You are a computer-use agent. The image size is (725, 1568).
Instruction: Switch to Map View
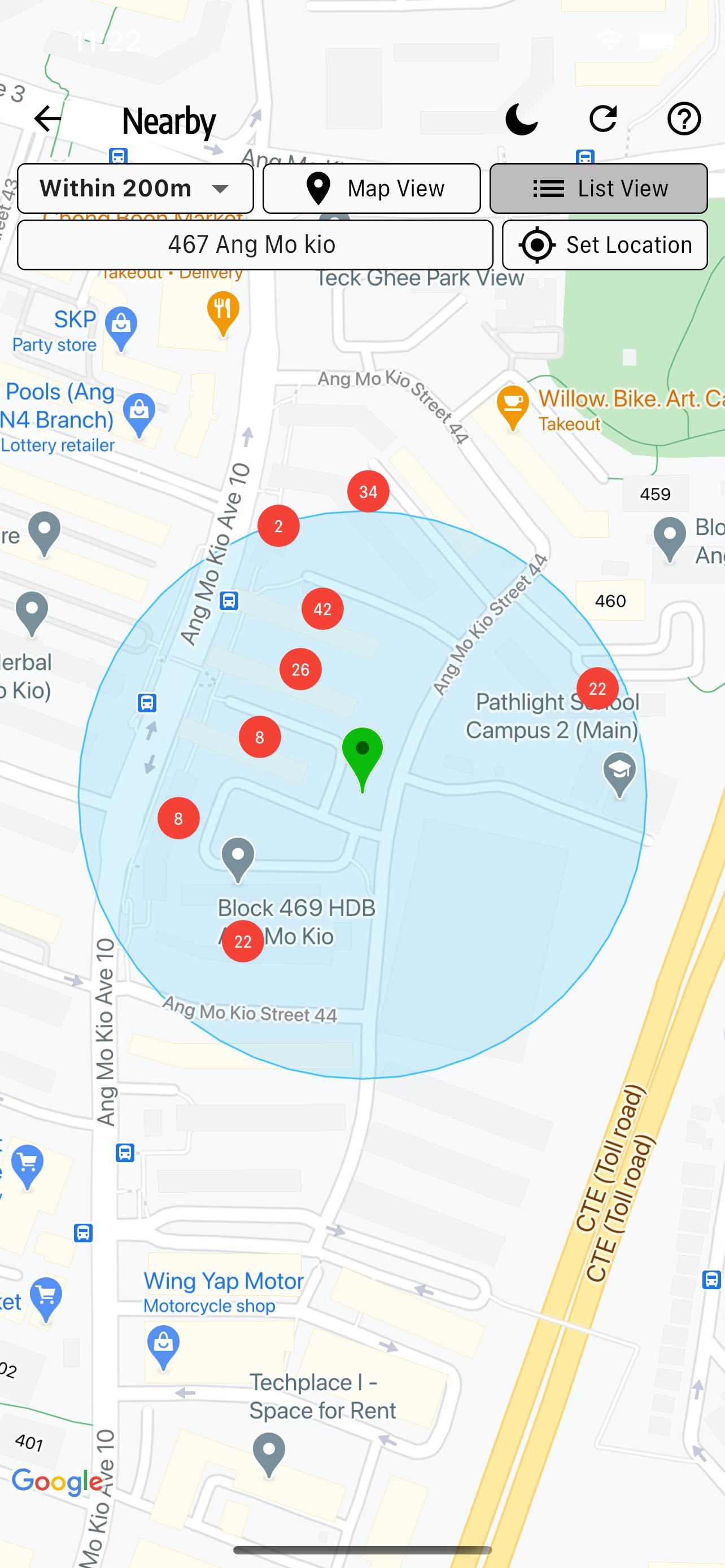[x=372, y=188]
